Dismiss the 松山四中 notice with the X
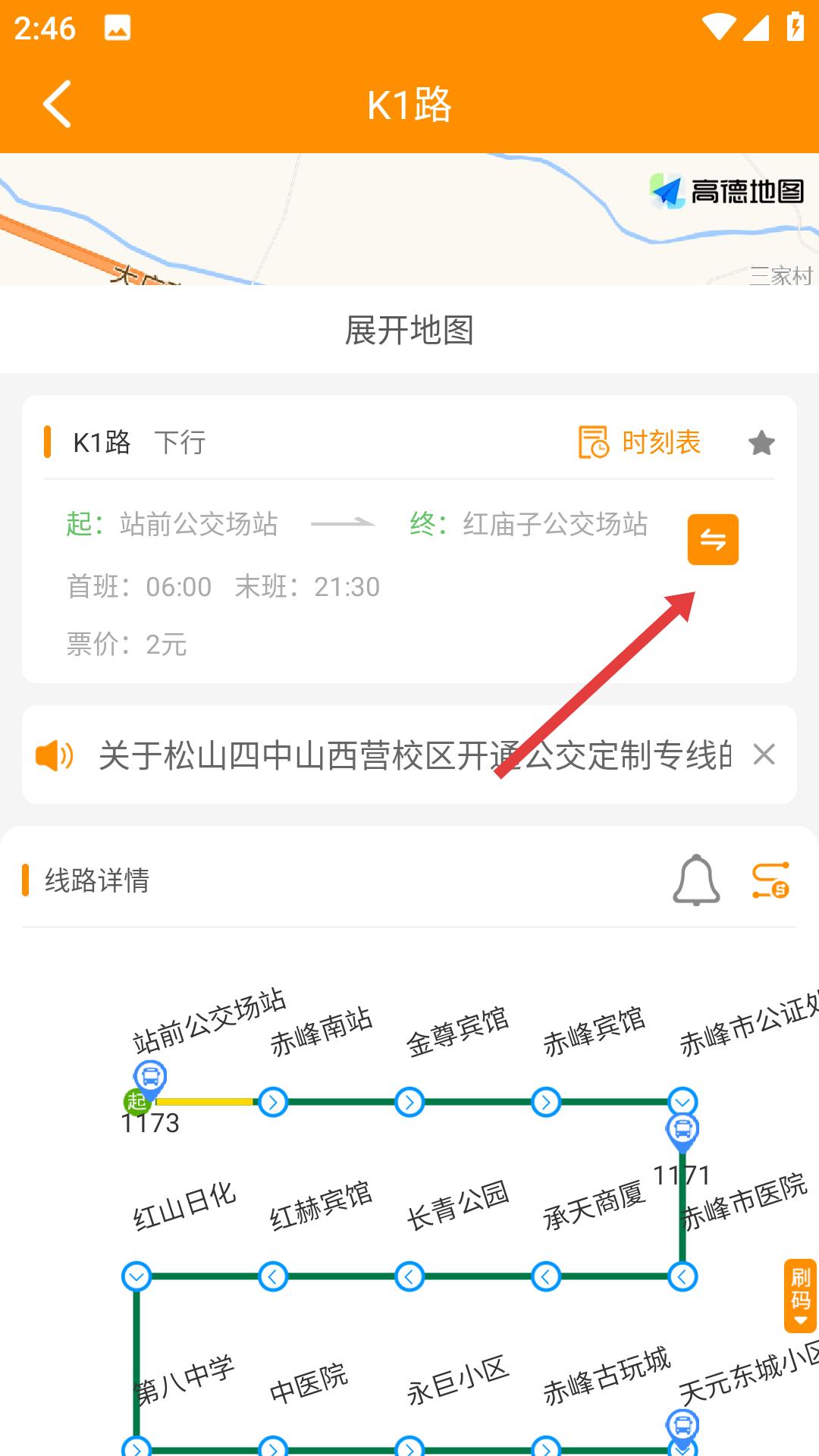Viewport: 819px width, 1456px height. (763, 756)
